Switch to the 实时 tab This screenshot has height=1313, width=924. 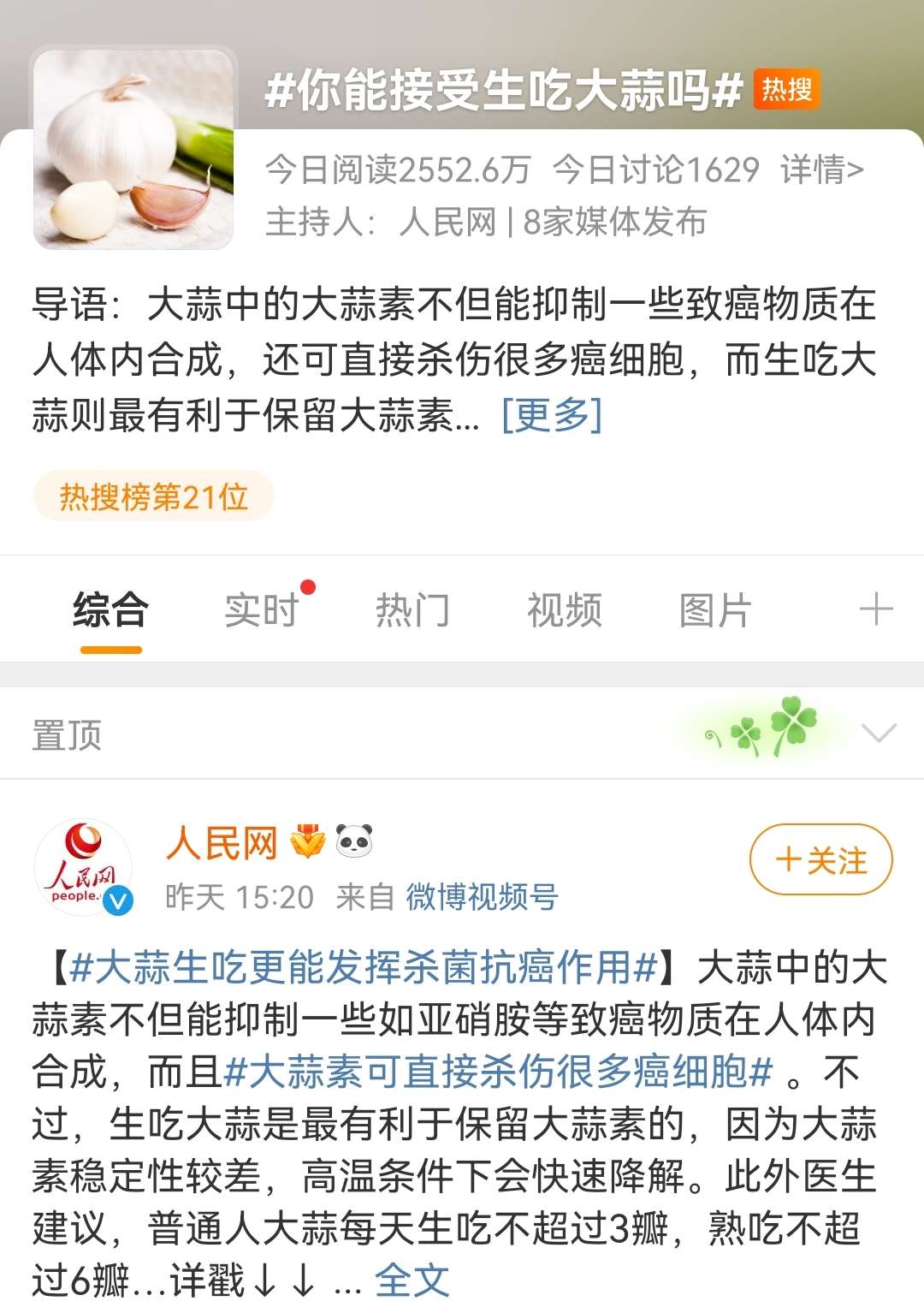(262, 610)
